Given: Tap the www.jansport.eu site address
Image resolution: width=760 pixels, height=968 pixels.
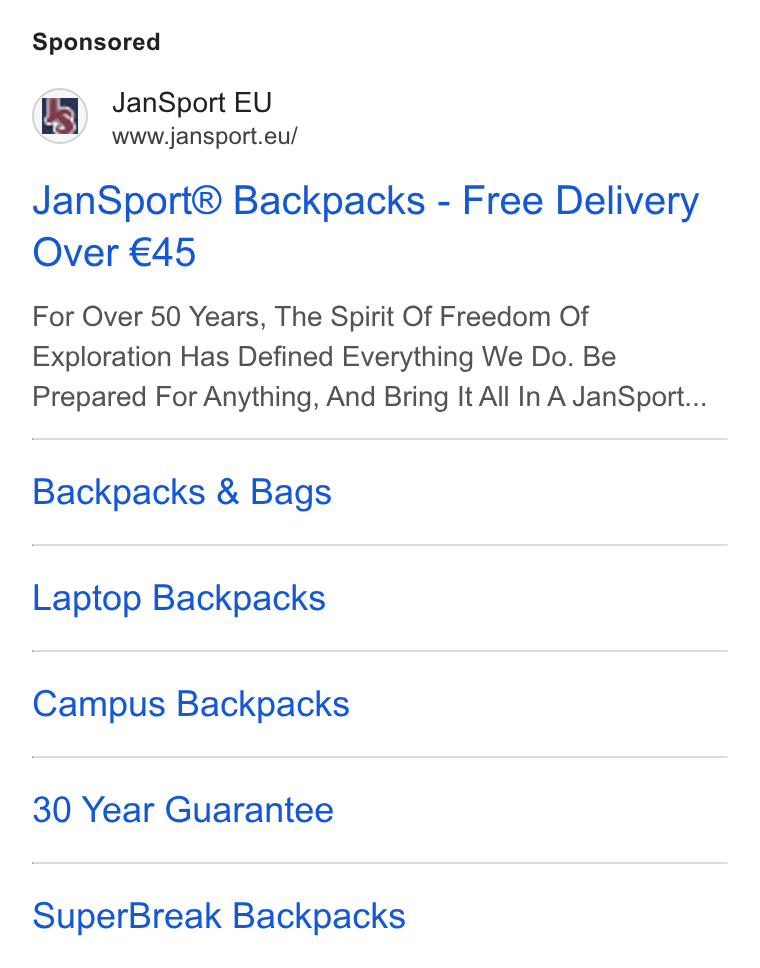Looking at the screenshot, I should (x=204, y=136).
